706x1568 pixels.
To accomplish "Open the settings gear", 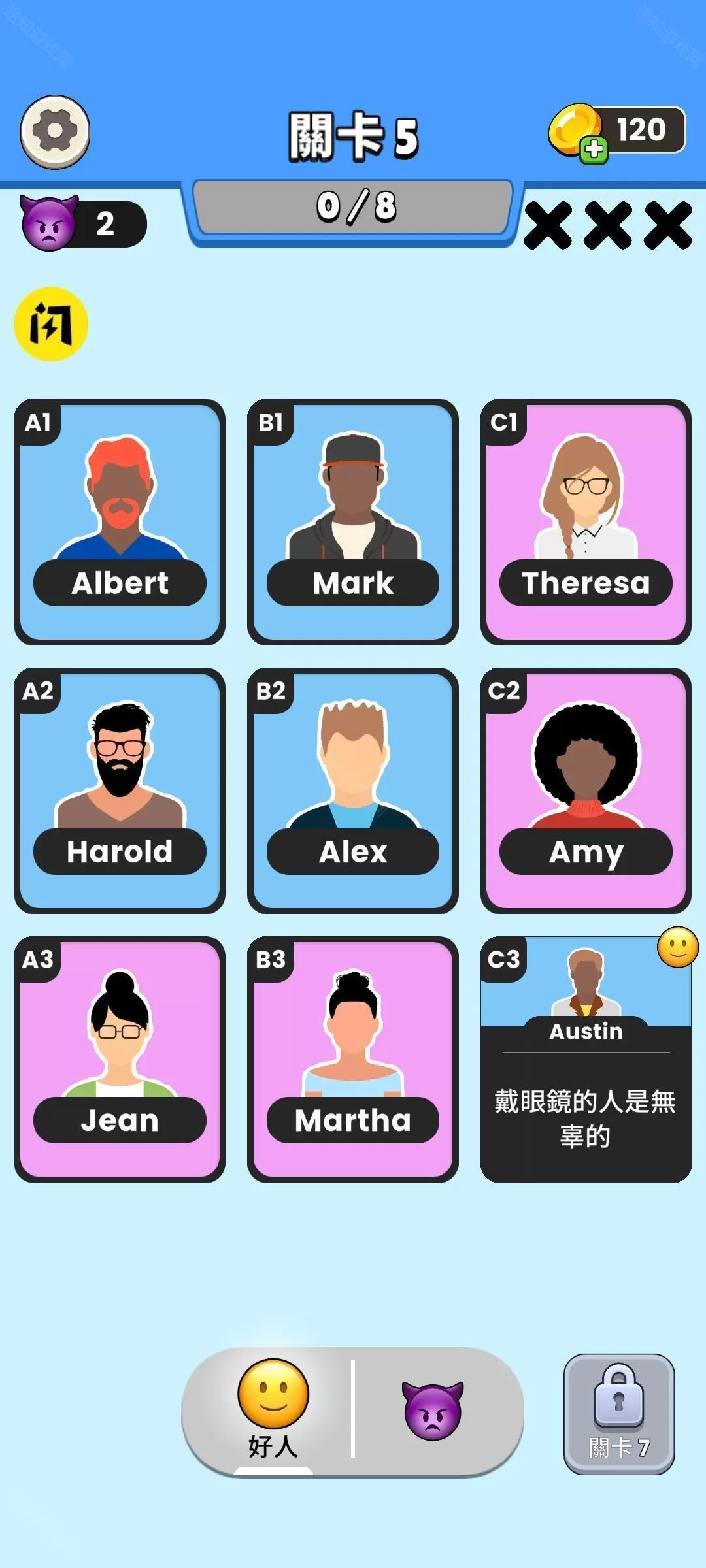I will [55, 131].
